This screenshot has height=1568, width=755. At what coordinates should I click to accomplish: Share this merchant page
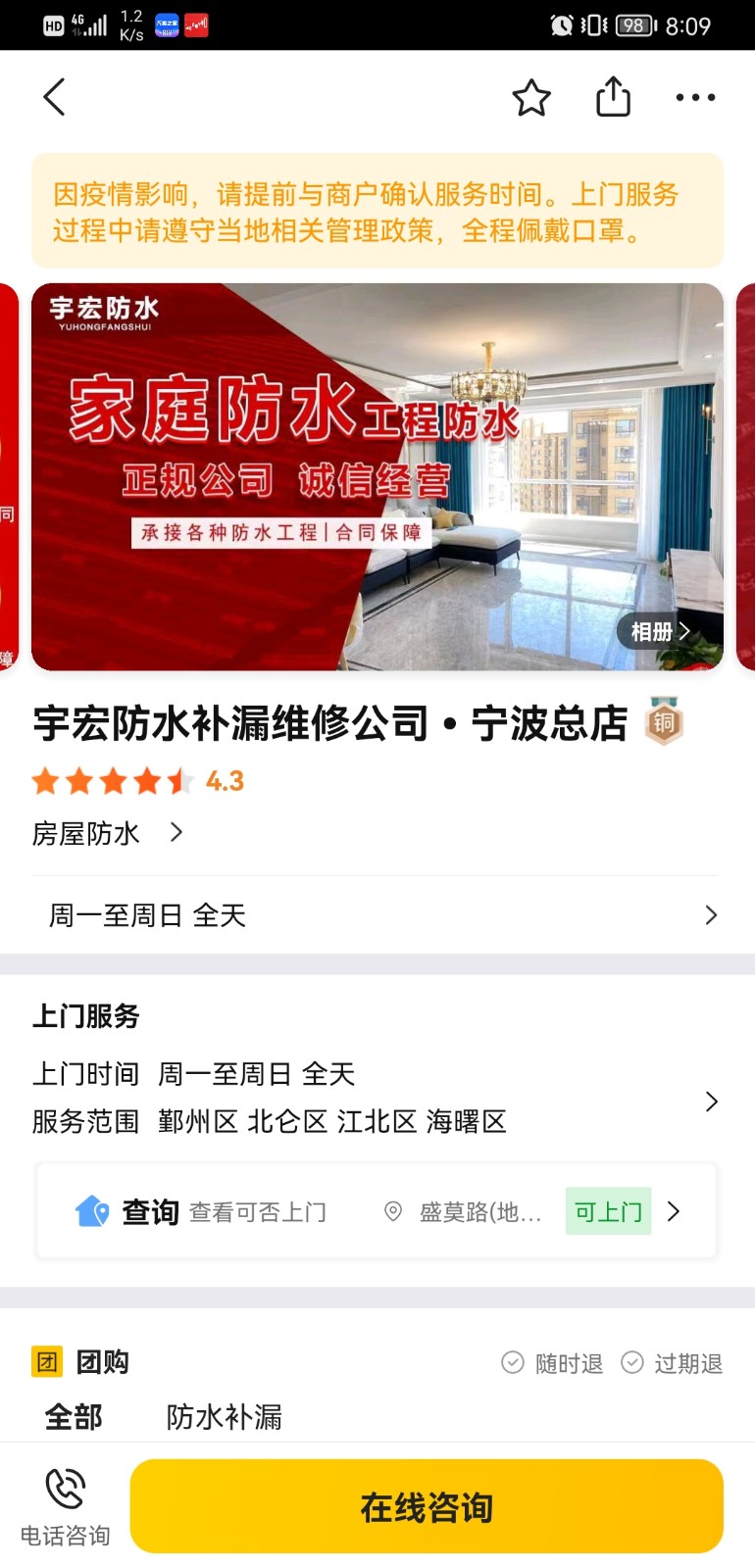[614, 97]
